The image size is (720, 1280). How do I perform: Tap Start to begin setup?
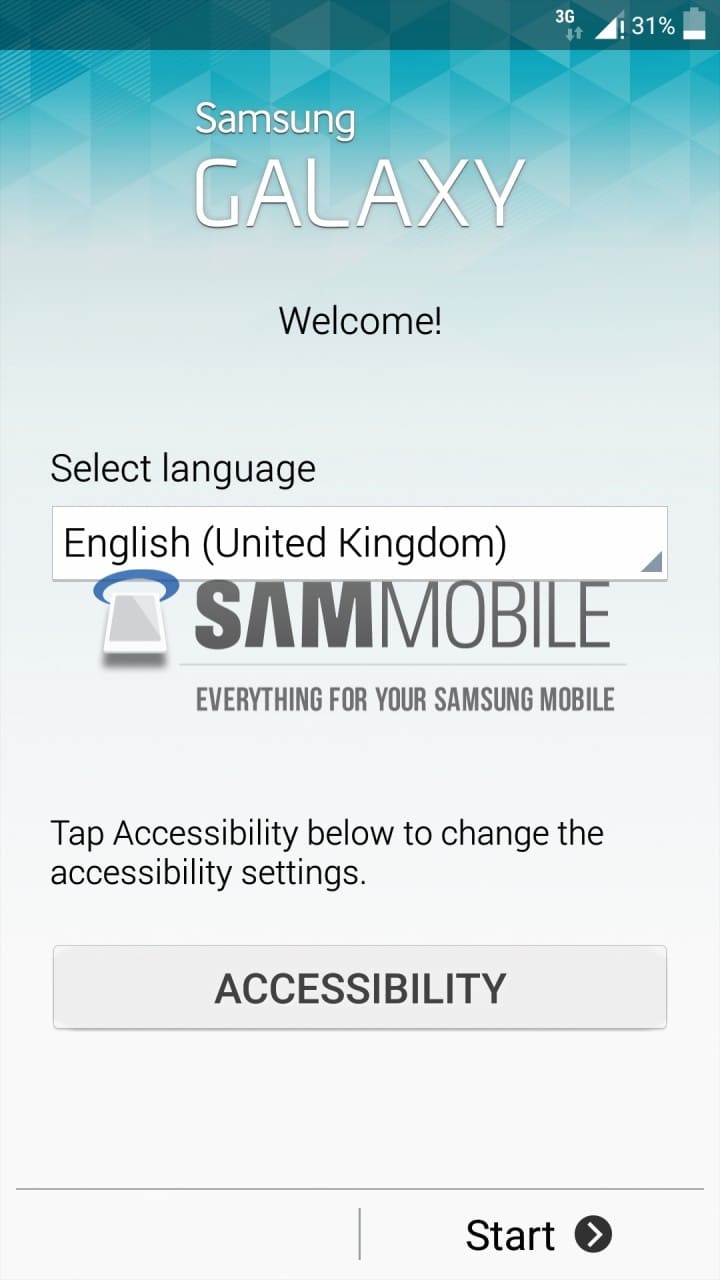point(538,1235)
